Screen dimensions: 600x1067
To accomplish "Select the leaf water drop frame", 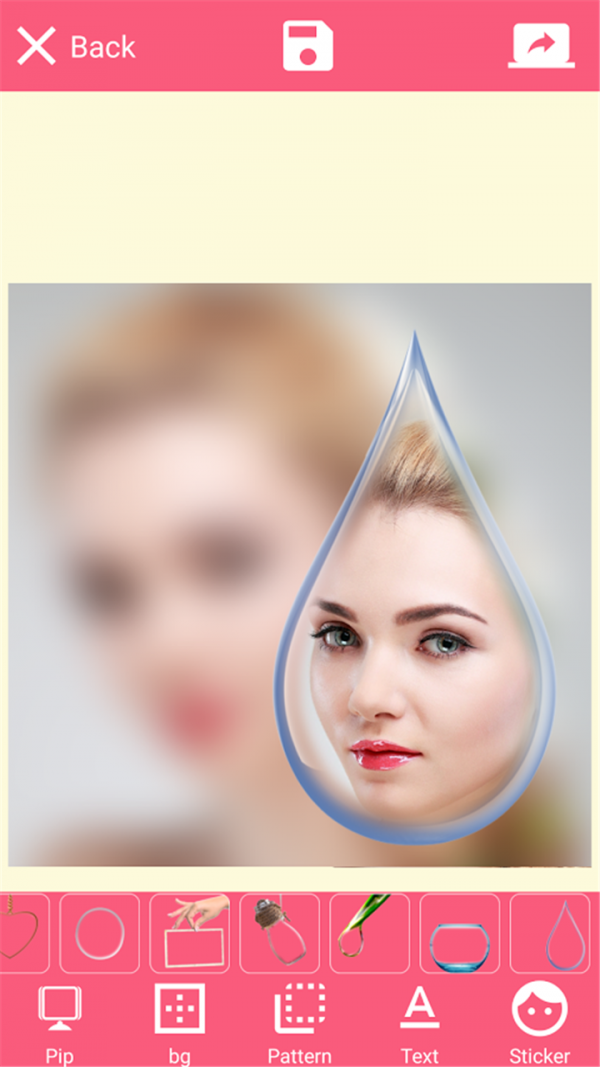I will pos(370,933).
